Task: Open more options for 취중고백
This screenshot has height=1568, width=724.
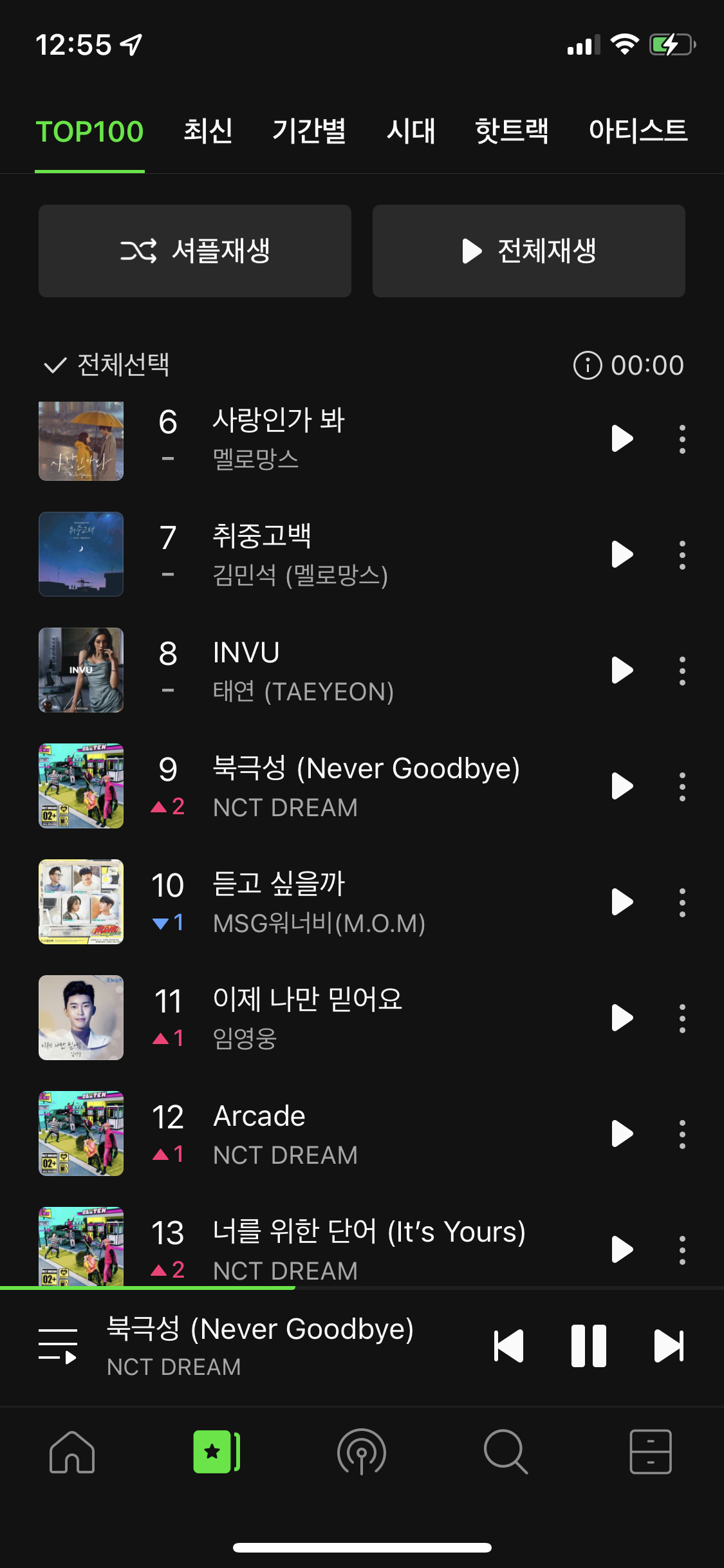Action: pyautogui.click(x=682, y=555)
